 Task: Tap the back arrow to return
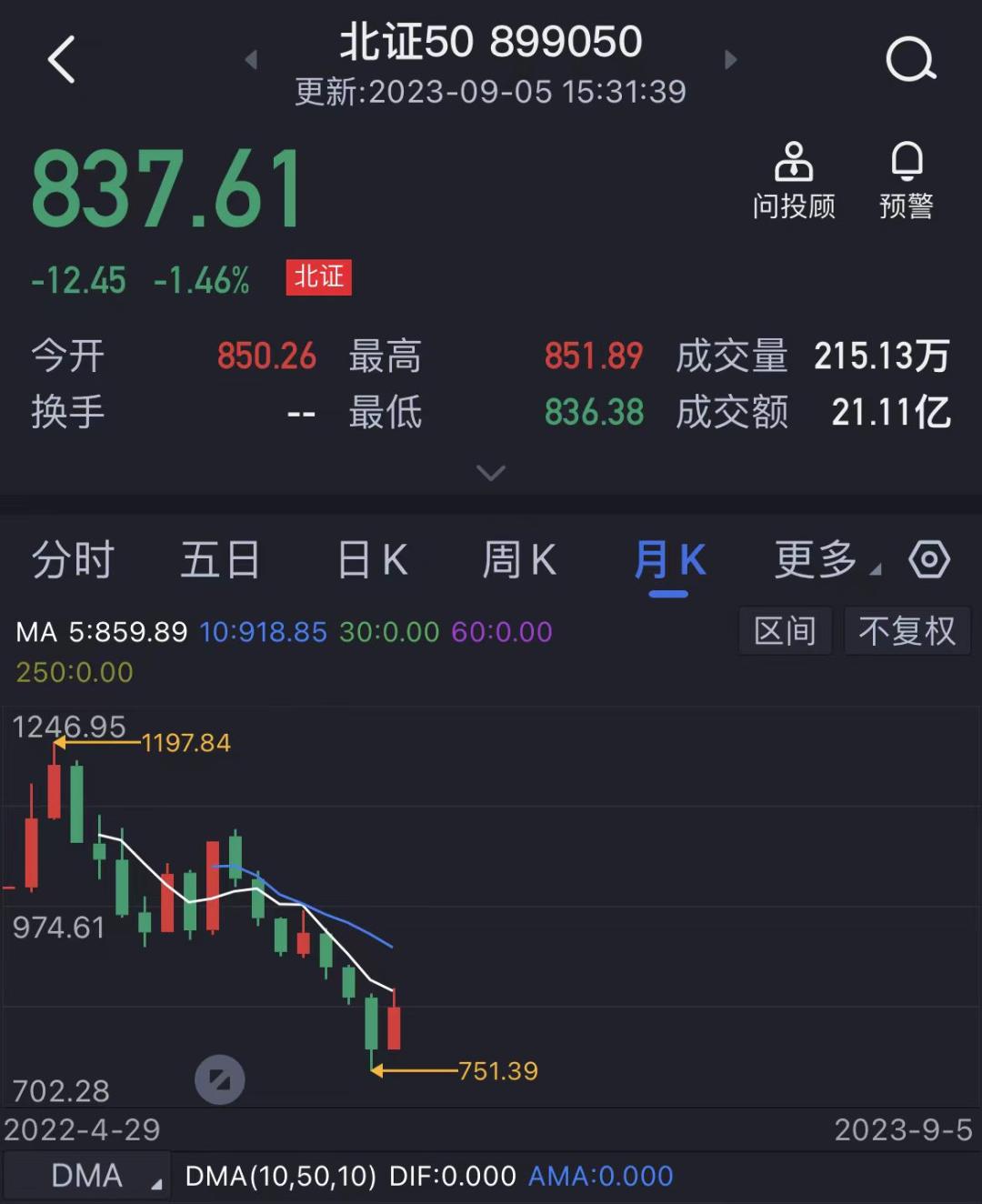[60, 59]
